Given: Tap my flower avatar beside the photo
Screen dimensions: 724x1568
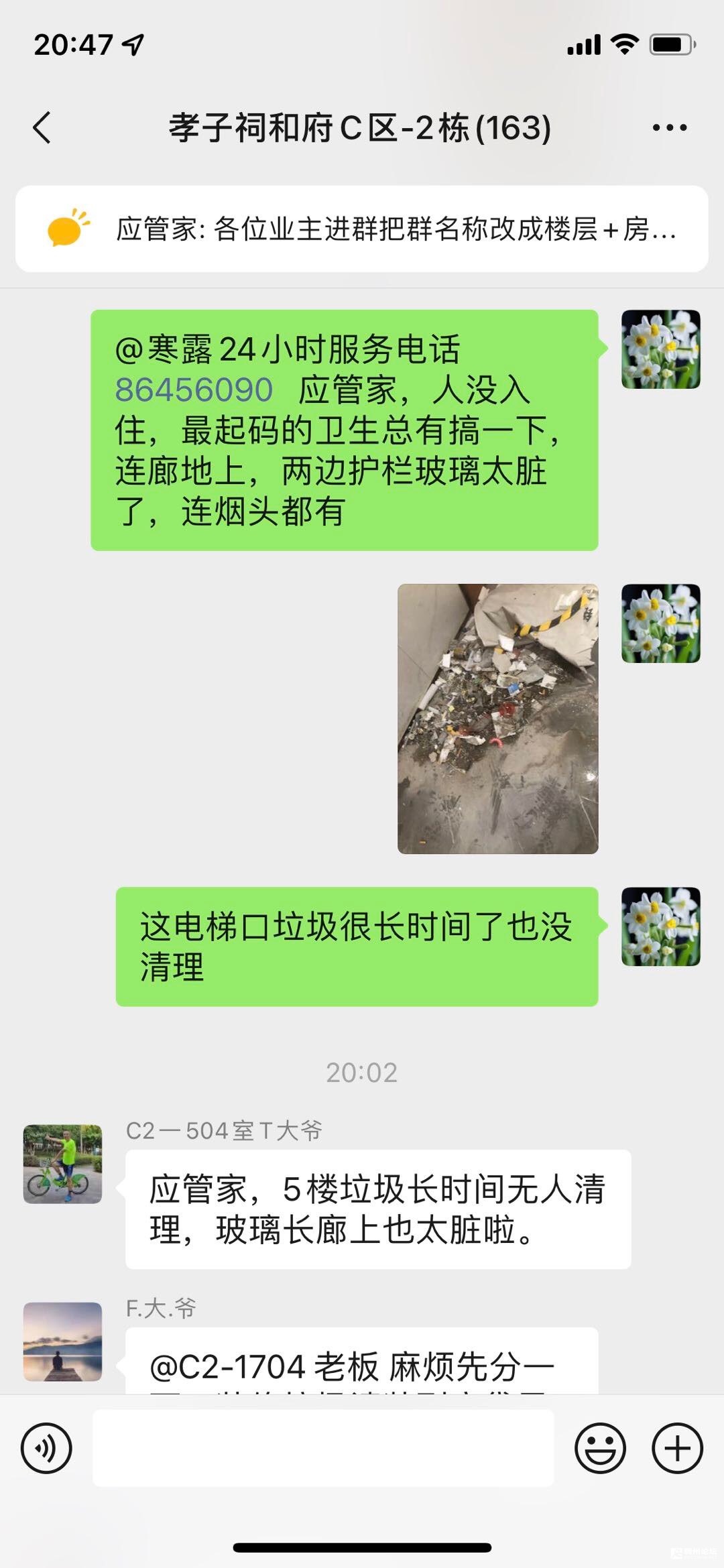Looking at the screenshot, I should (660, 623).
